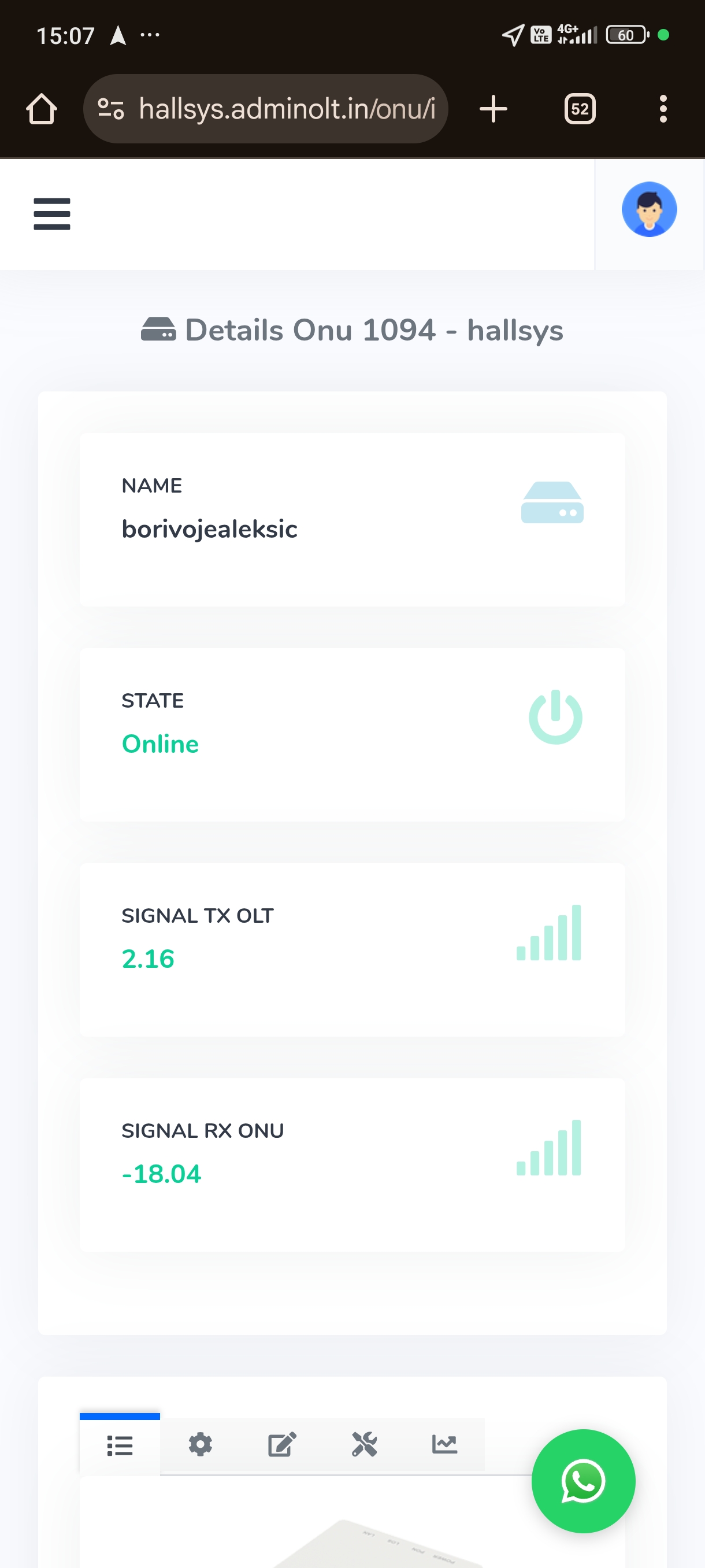Switch to the tools wrench tab
The height and width of the screenshot is (1568, 705).
(363, 1445)
